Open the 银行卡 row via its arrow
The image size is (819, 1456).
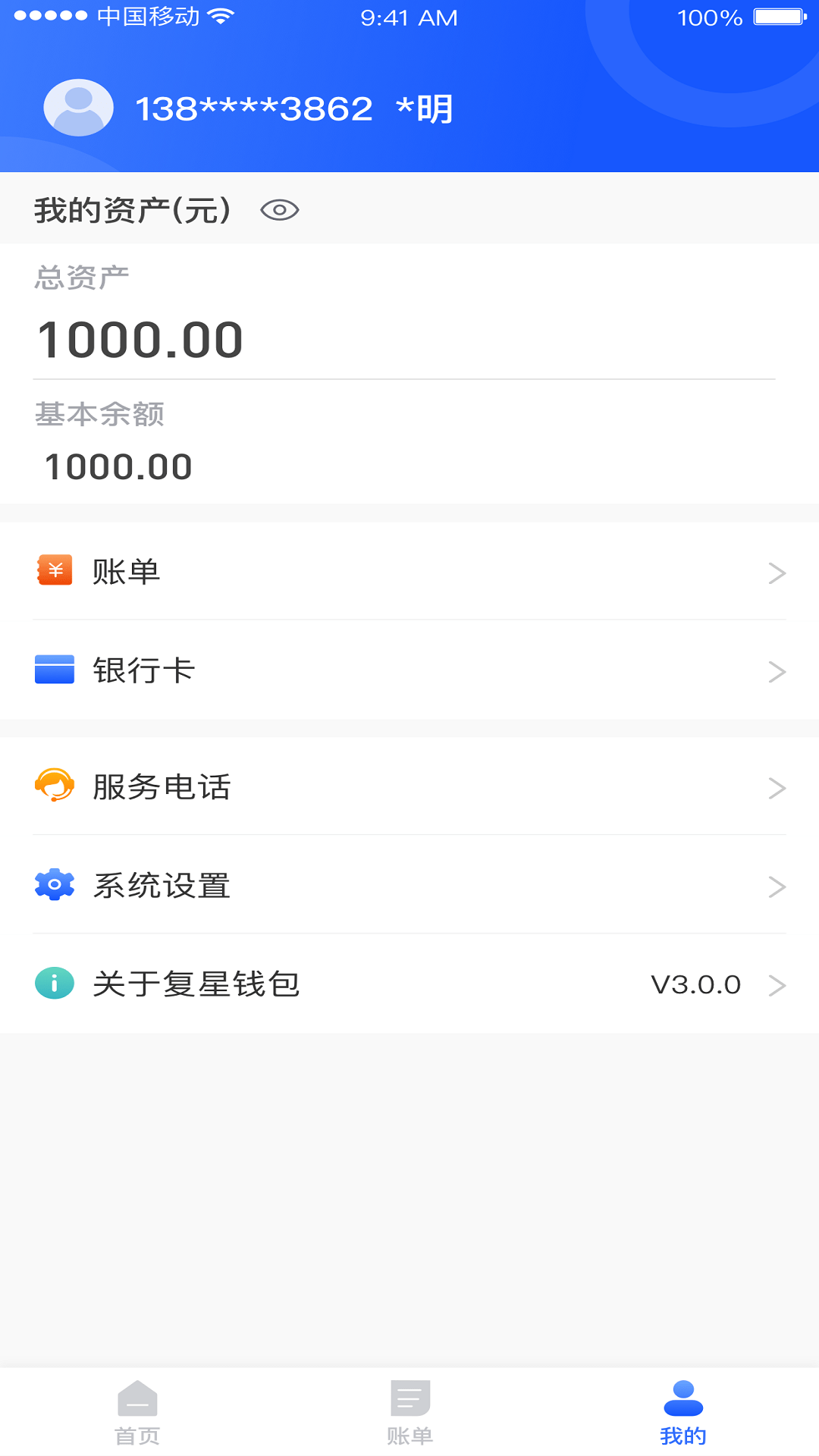[777, 670]
